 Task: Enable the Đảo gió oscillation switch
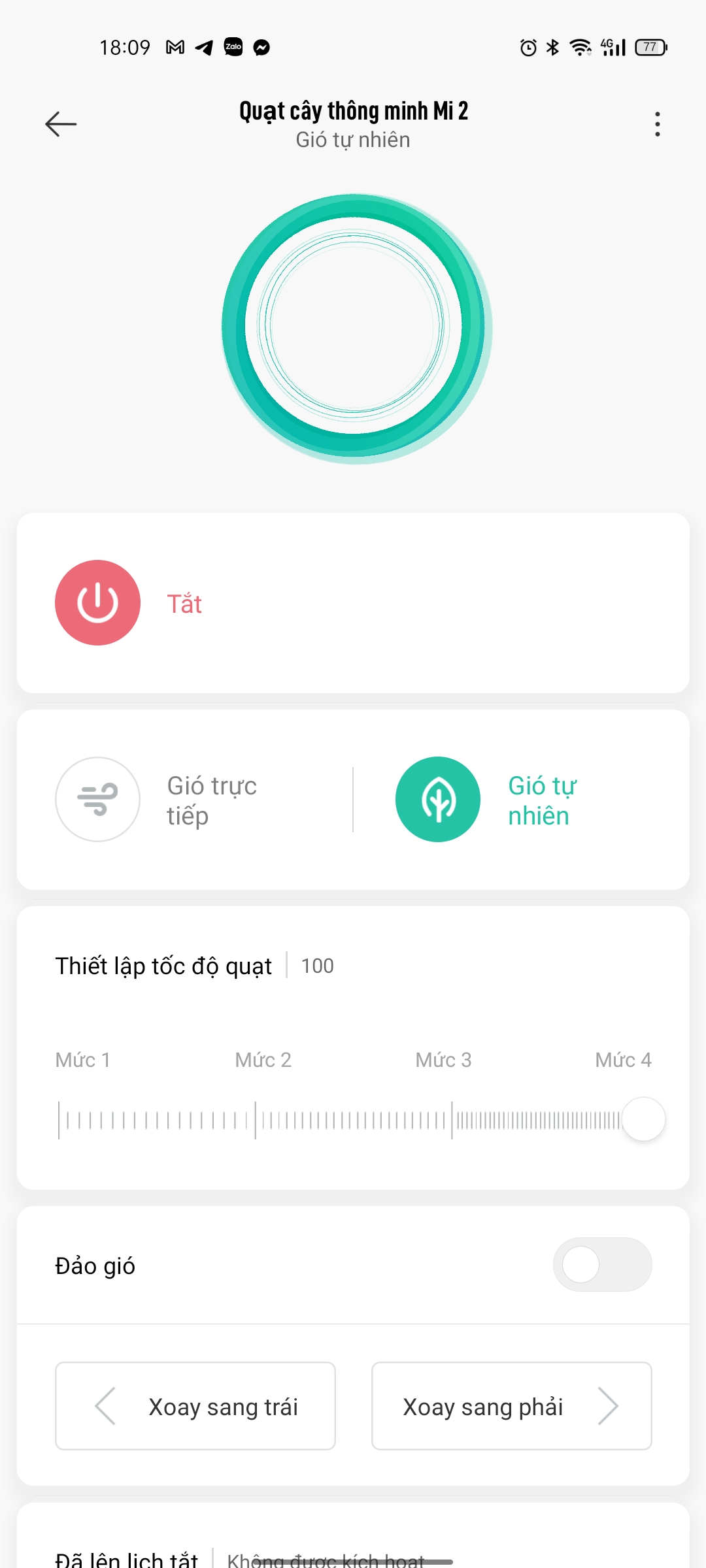tap(602, 1264)
